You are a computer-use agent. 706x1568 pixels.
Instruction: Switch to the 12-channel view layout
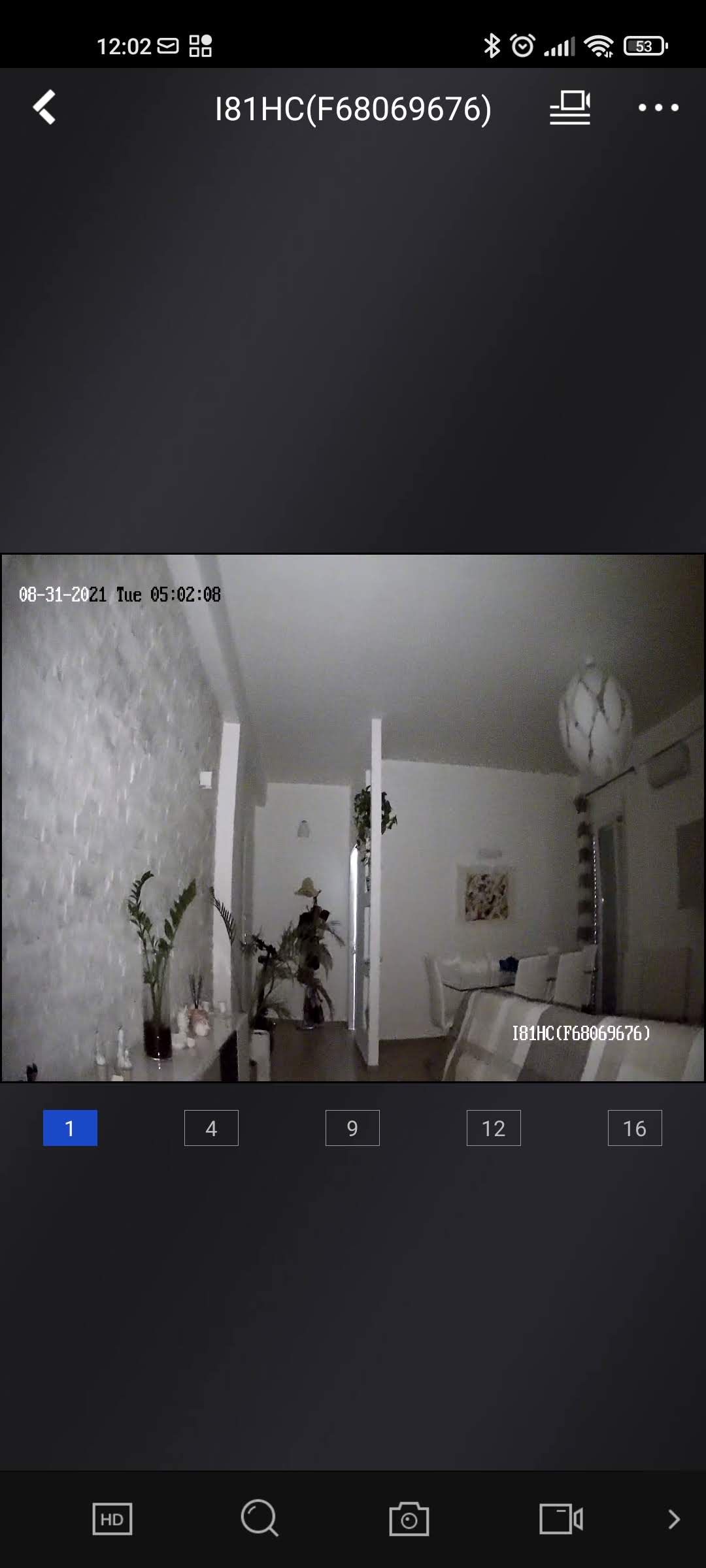tap(494, 1128)
